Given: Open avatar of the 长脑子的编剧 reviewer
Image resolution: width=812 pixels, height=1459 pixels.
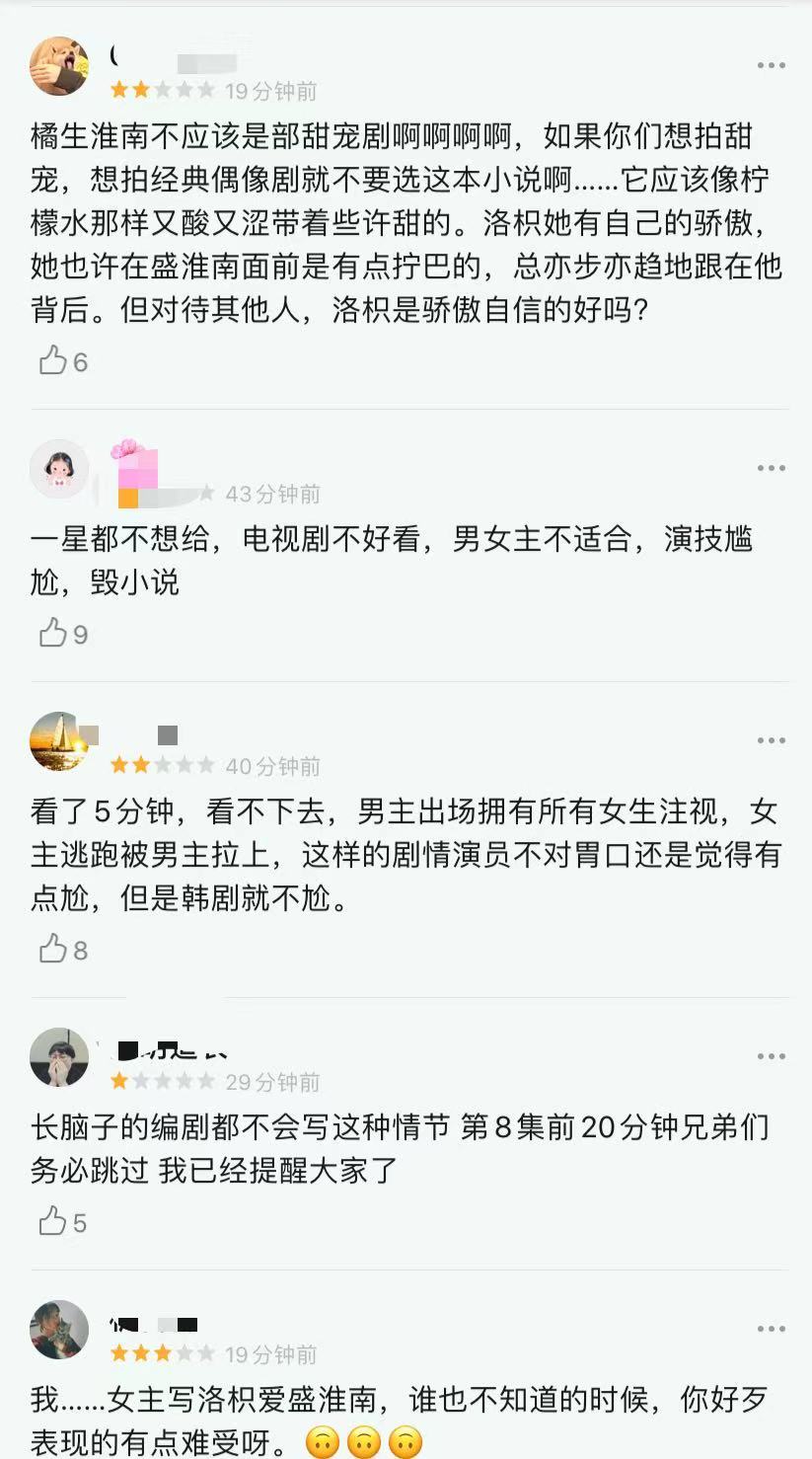Looking at the screenshot, I should [59, 1057].
